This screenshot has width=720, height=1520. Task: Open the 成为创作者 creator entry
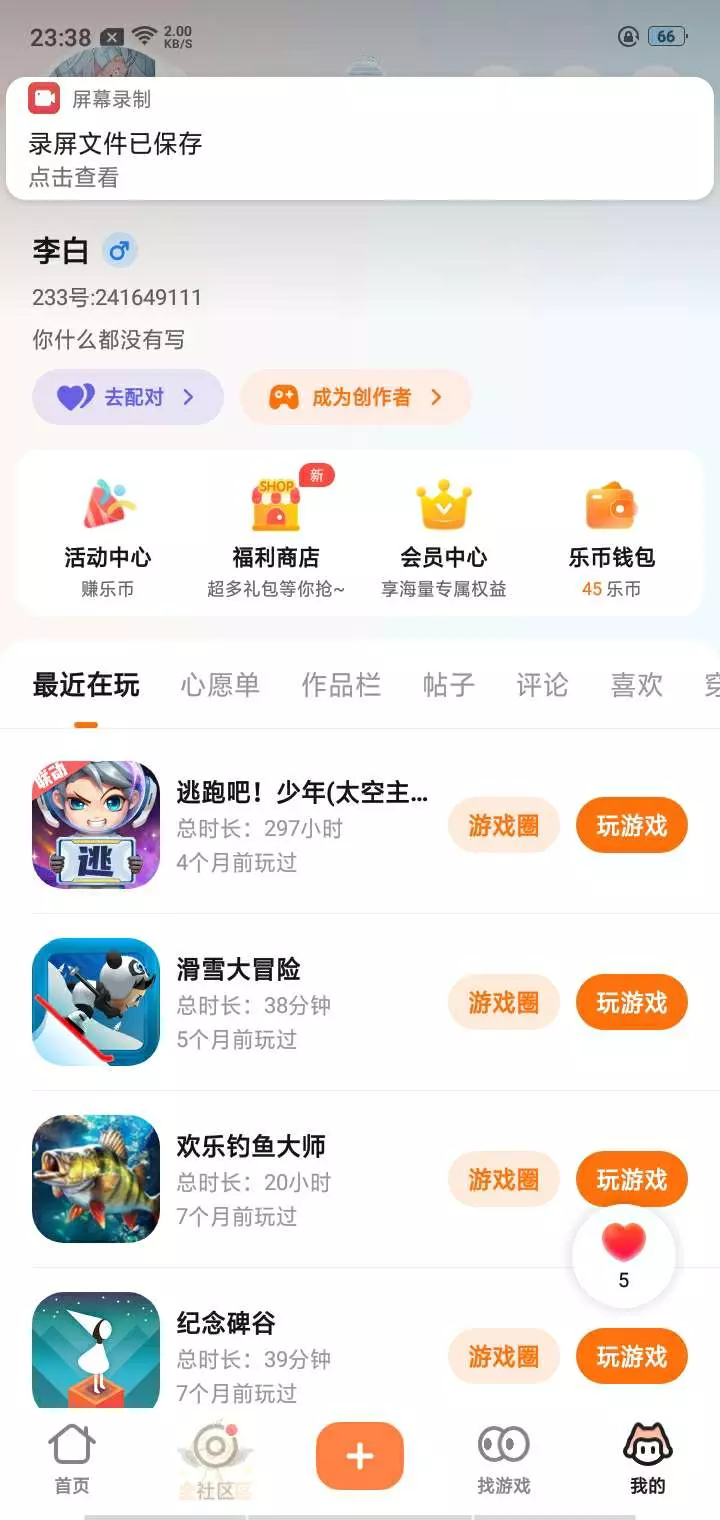(x=355, y=397)
